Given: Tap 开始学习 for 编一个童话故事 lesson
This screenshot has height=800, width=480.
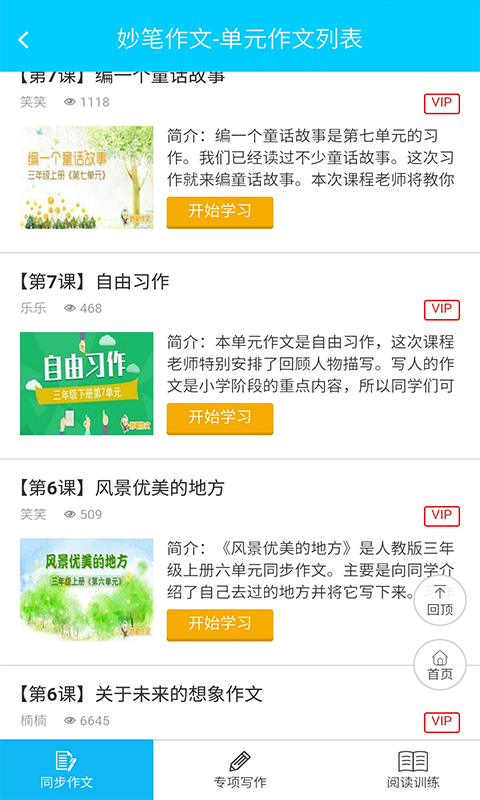Looking at the screenshot, I should click(220, 212).
